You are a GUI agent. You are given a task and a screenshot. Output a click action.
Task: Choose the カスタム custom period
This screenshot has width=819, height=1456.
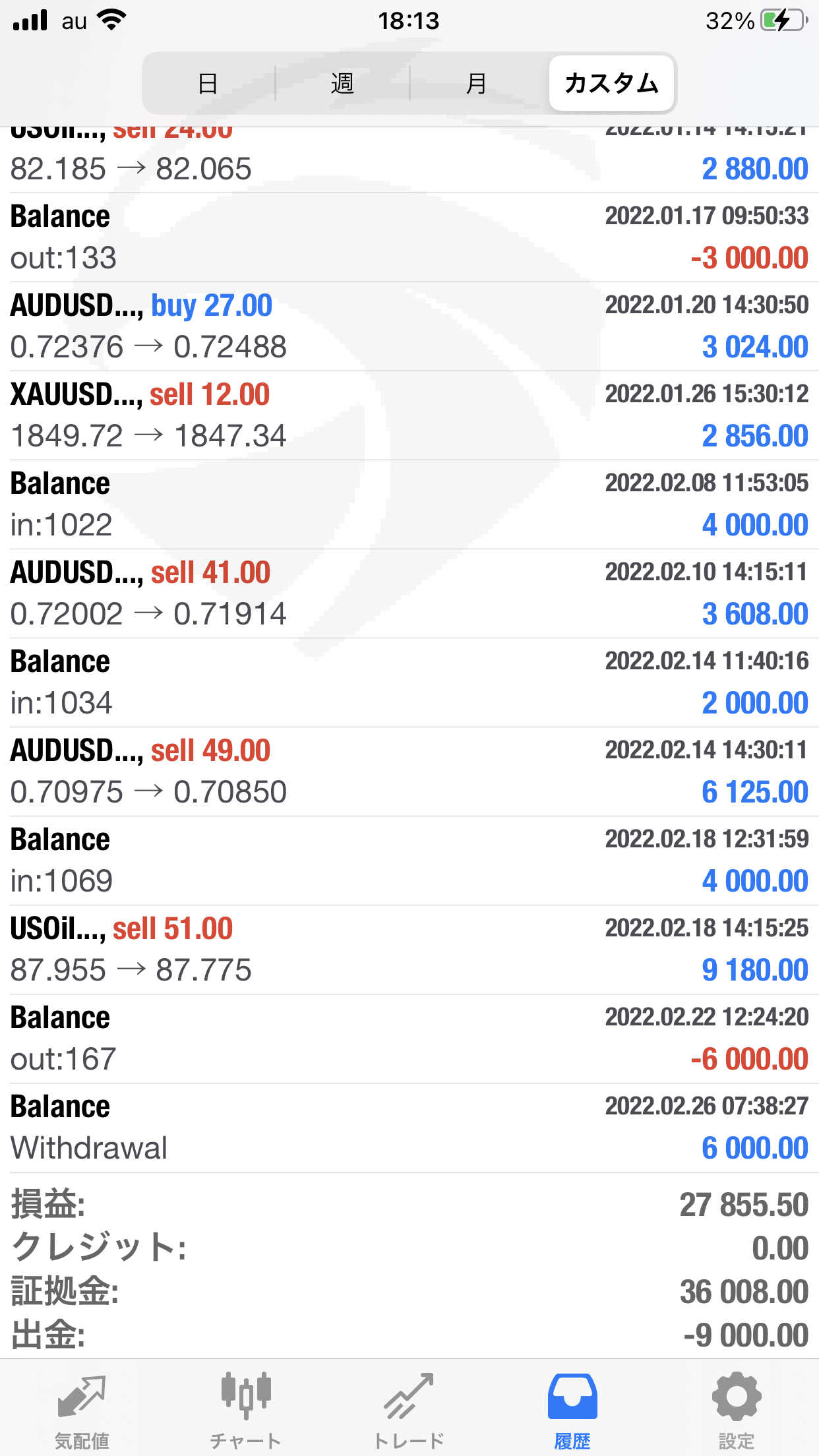click(611, 84)
